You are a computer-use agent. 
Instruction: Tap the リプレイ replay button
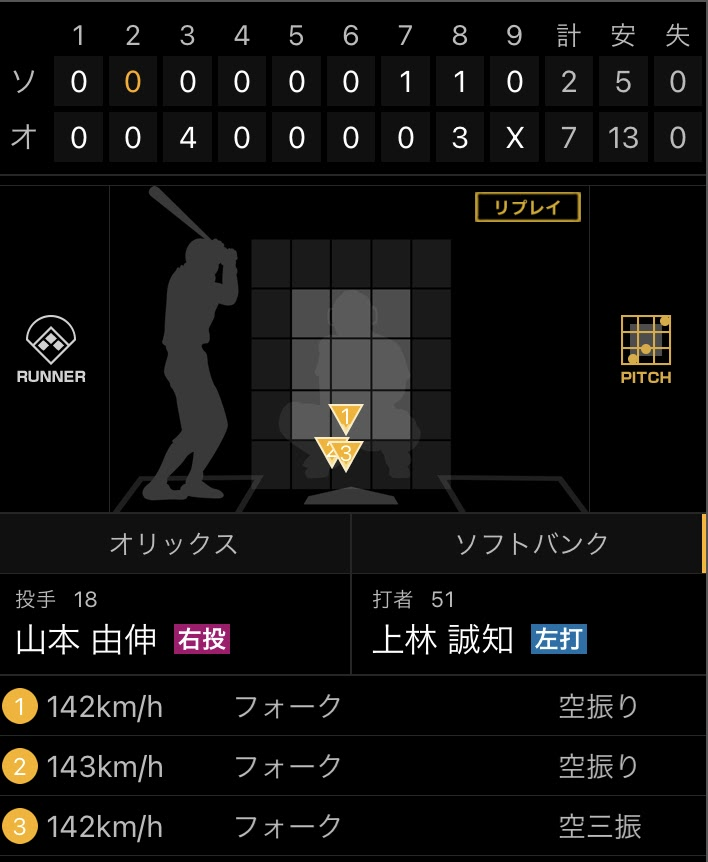click(x=527, y=208)
